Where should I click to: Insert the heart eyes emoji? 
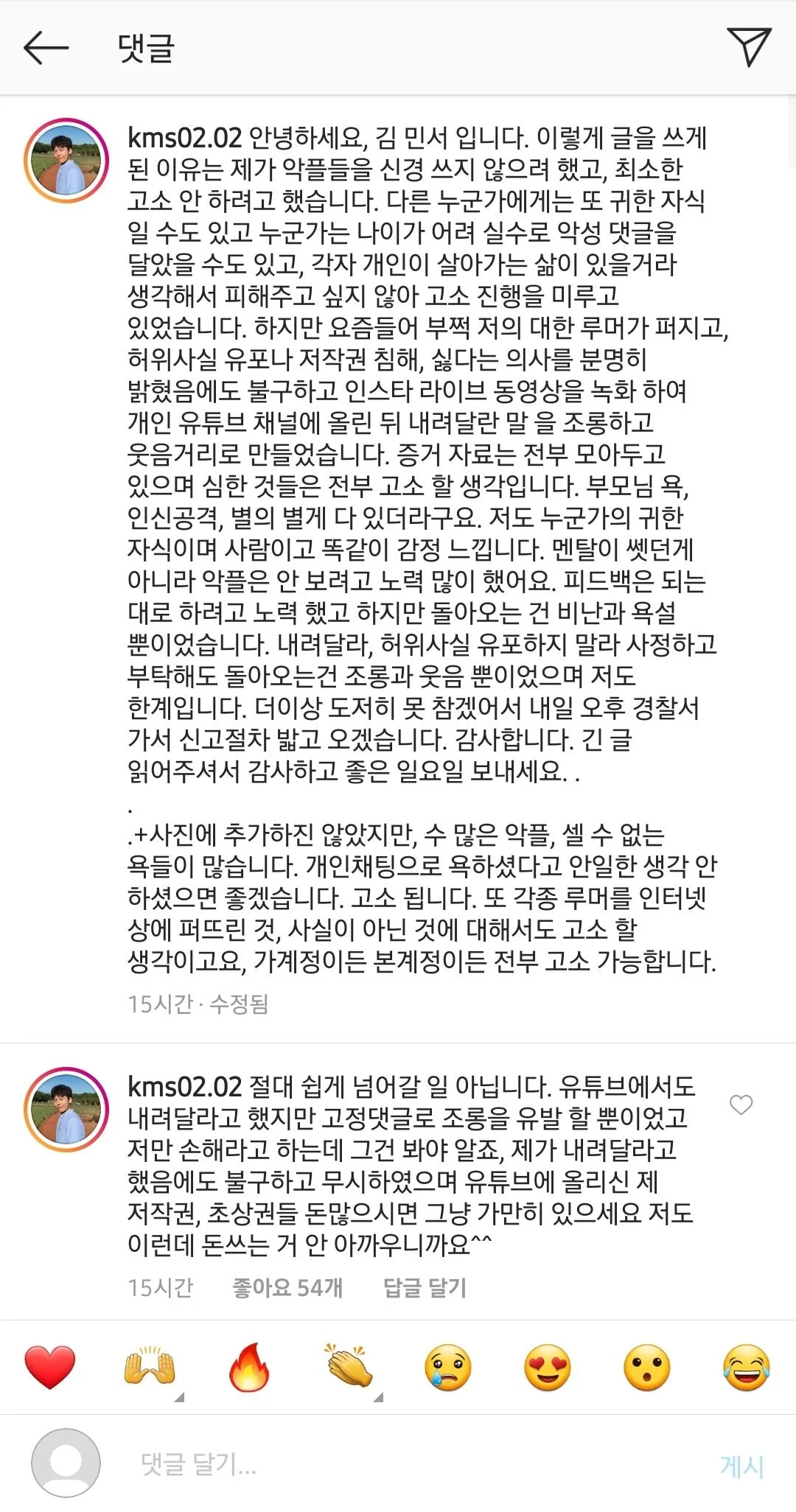tap(548, 1368)
